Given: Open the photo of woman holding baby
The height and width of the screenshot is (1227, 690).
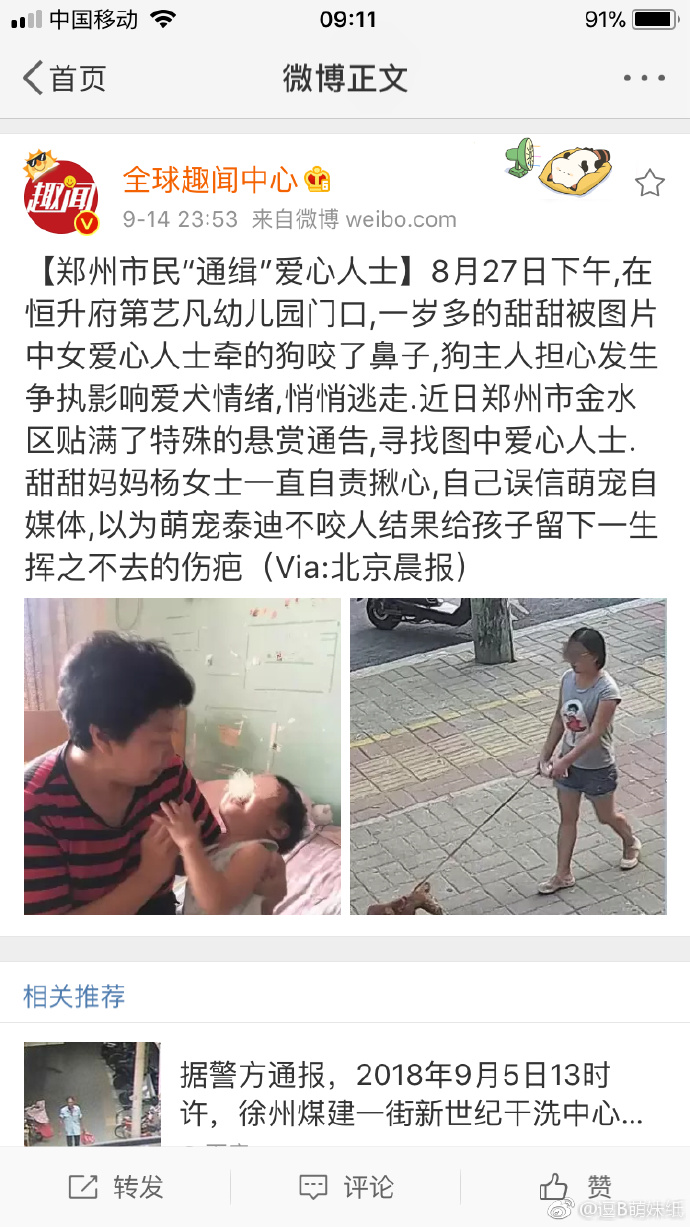Looking at the screenshot, I should [182, 756].
